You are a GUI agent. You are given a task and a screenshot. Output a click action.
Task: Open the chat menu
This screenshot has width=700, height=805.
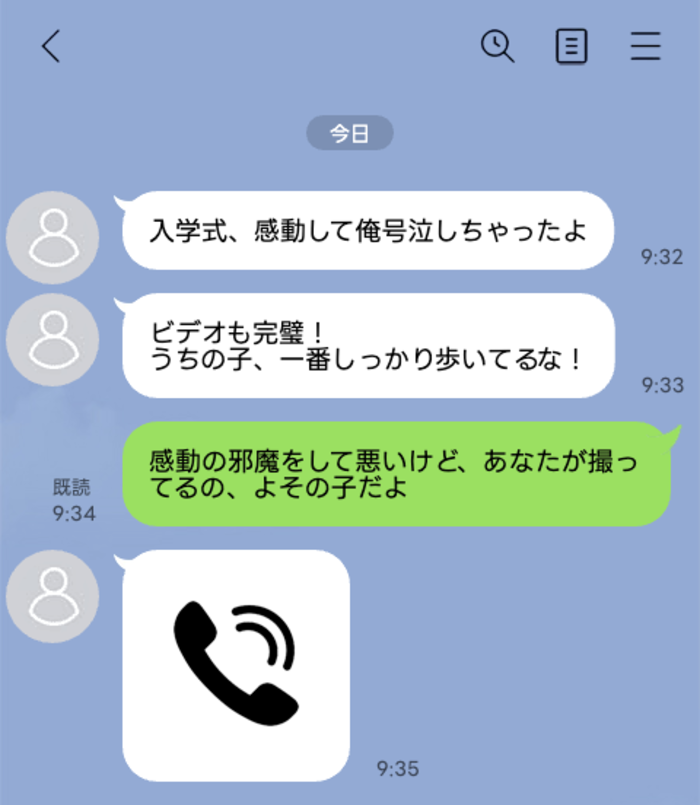coord(645,46)
